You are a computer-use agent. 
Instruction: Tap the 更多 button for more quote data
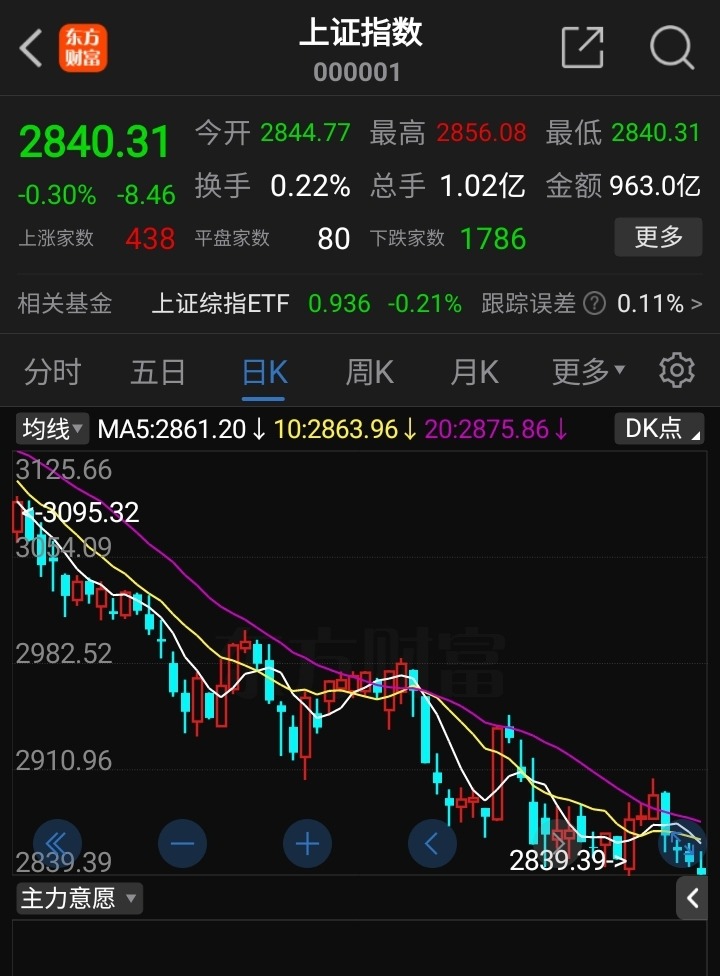(658, 237)
